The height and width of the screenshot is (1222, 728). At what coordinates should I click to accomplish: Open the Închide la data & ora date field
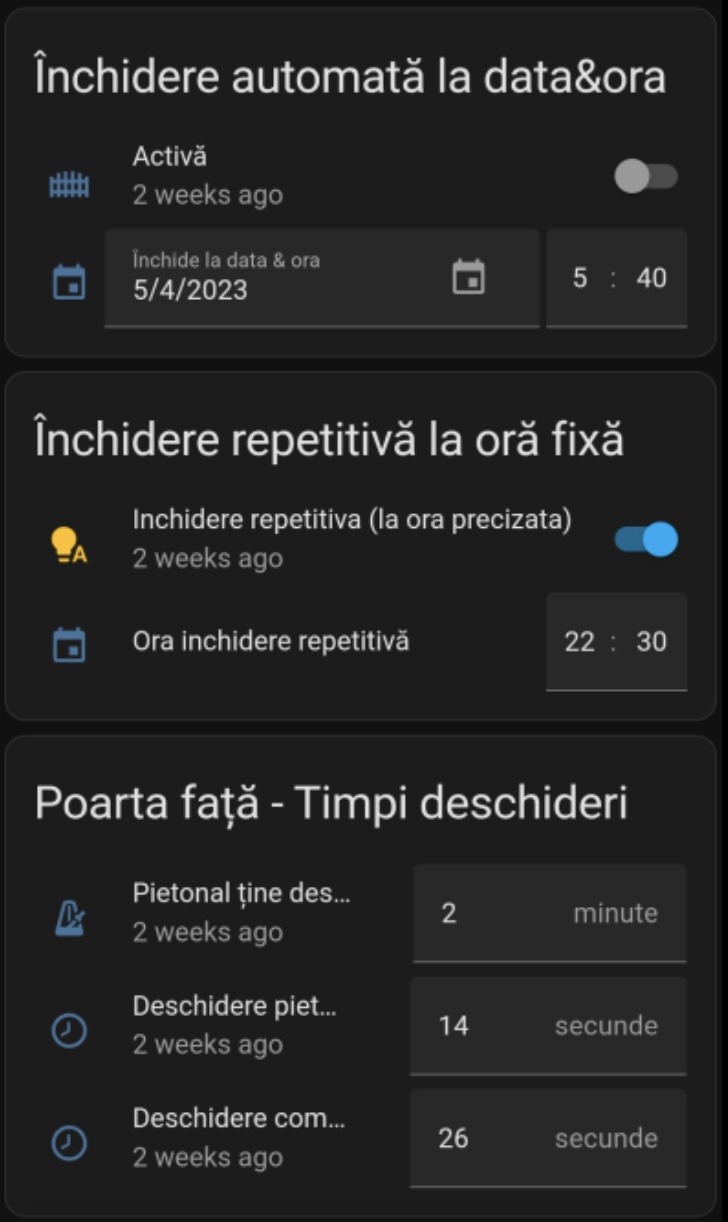click(322, 278)
